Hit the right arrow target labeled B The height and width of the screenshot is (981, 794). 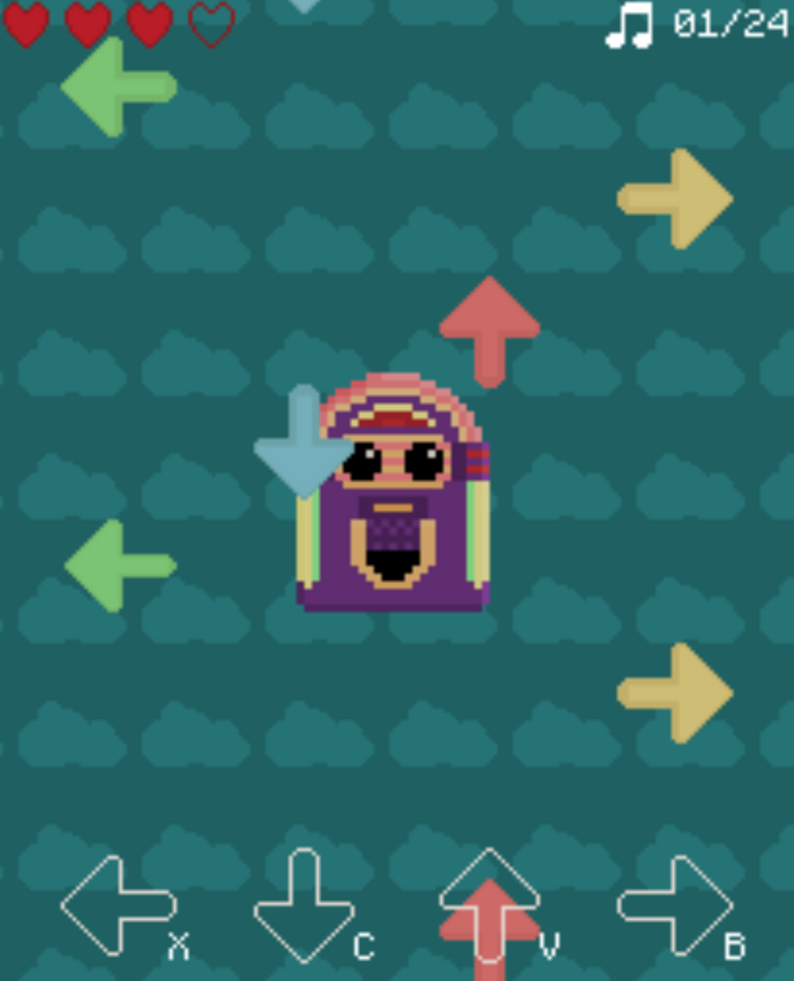(x=676, y=906)
